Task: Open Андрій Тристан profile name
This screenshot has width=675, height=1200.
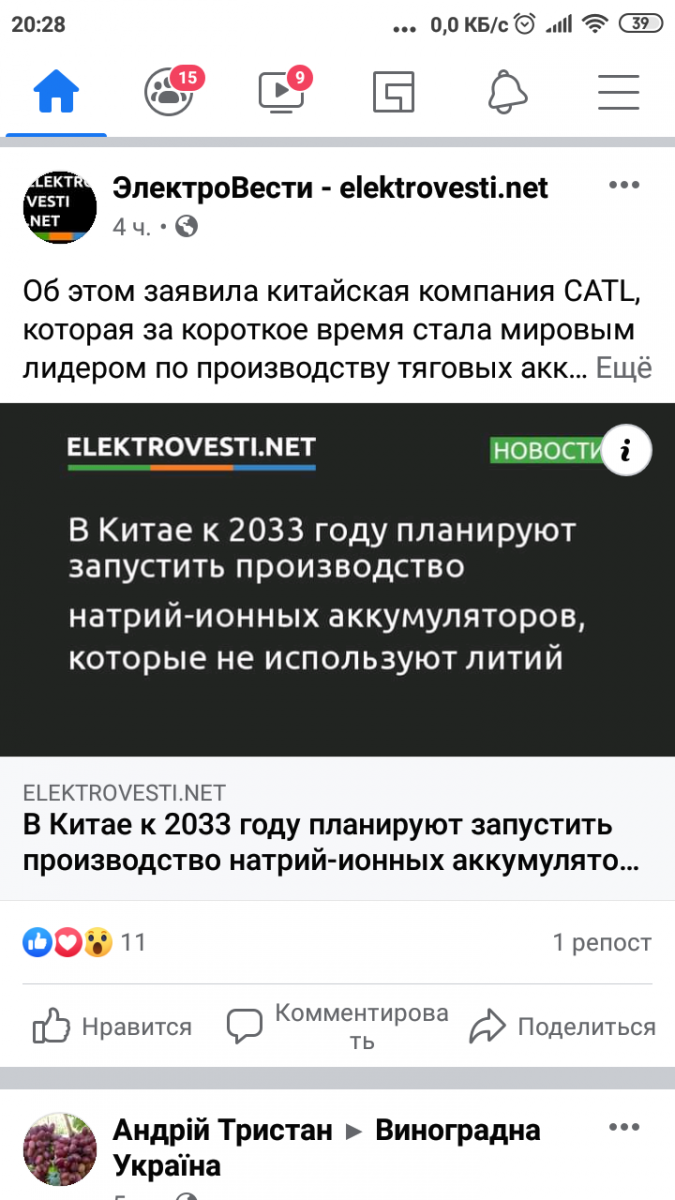Action: pyautogui.click(x=223, y=1130)
